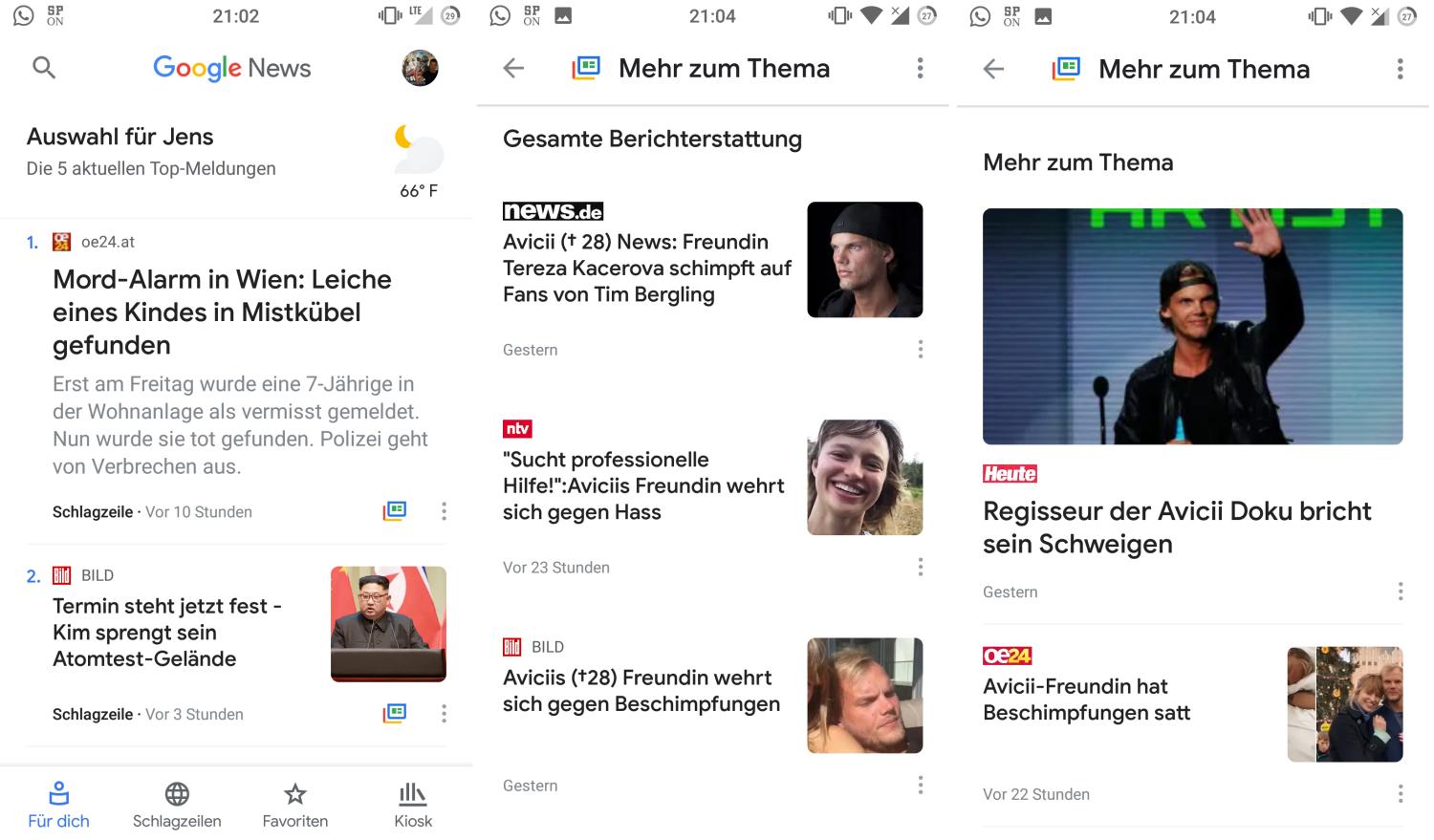Open news.de article about Tereza Kacerova
The image size is (1434, 840).
tap(646, 269)
